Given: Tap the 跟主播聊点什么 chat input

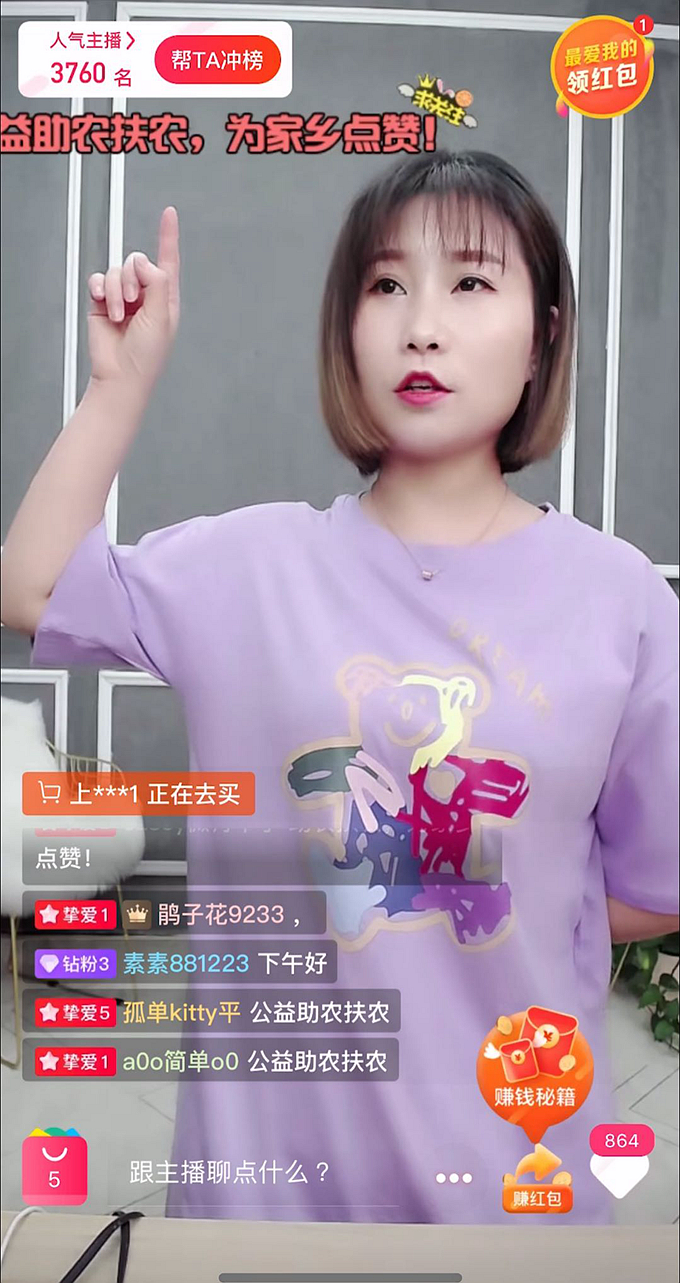Looking at the screenshot, I should click(x=230, y=1172).
